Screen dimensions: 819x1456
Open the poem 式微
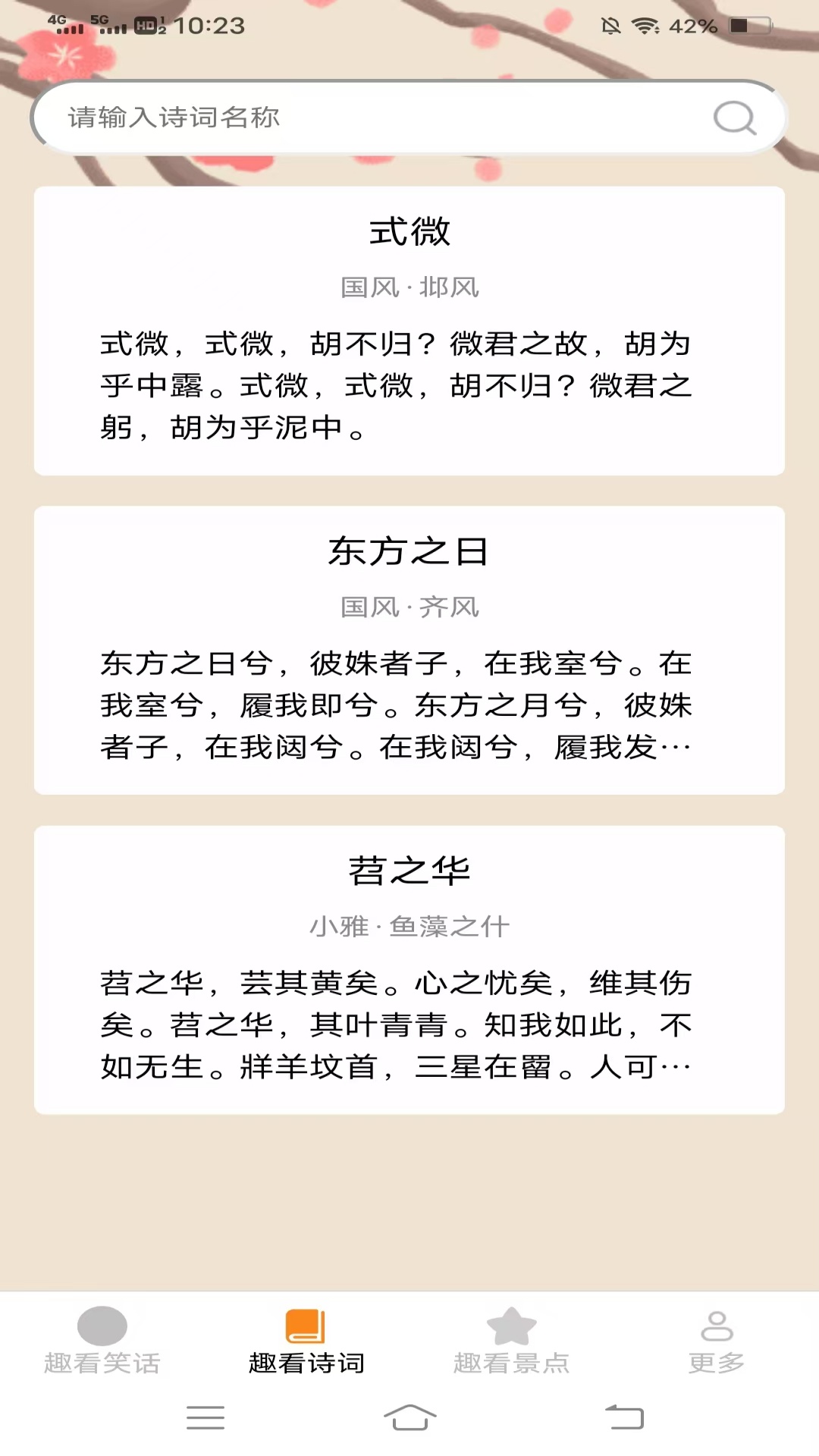tap(409, 331)
